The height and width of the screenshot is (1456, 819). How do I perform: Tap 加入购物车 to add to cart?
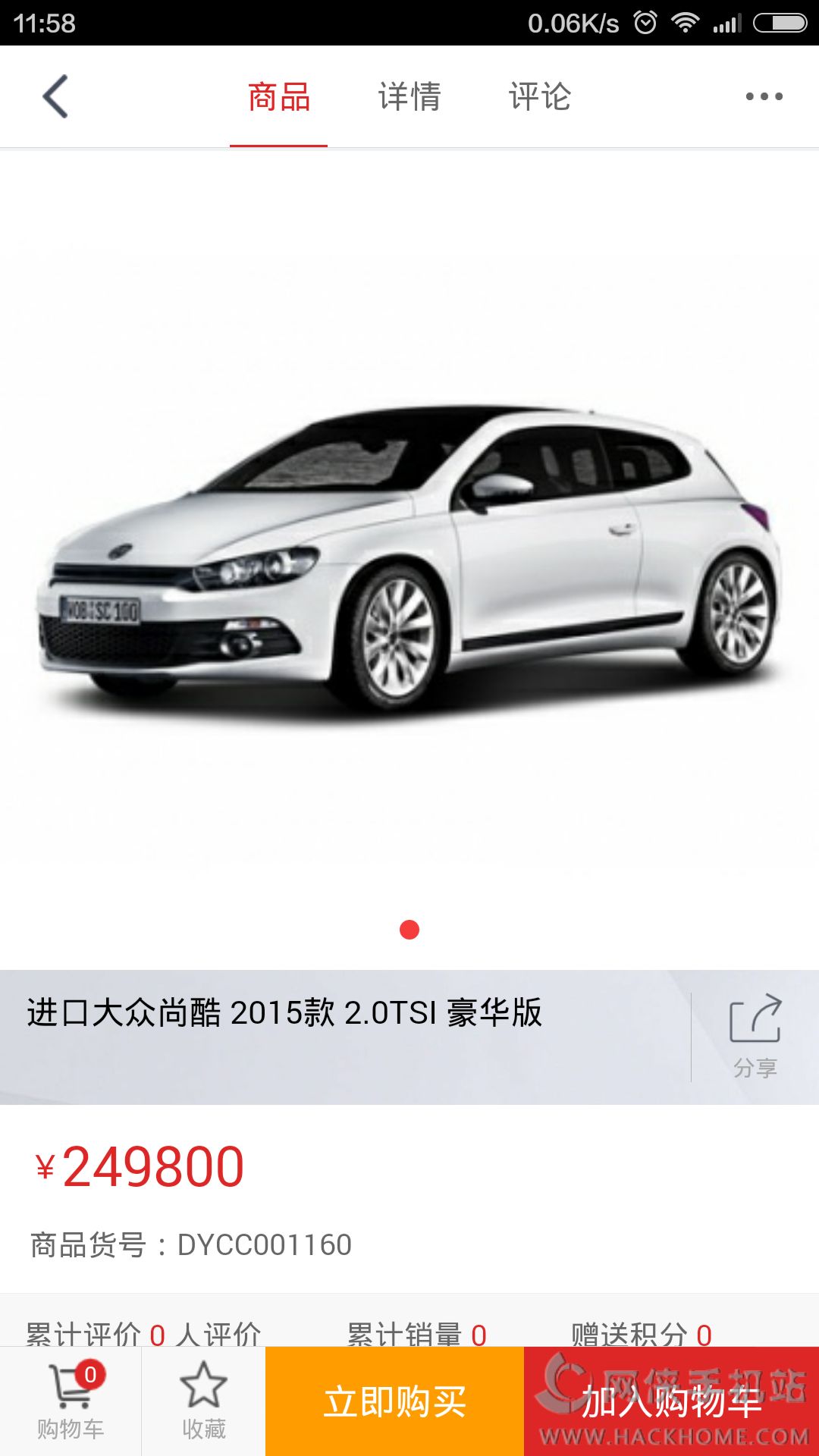tap(671, 1401)
